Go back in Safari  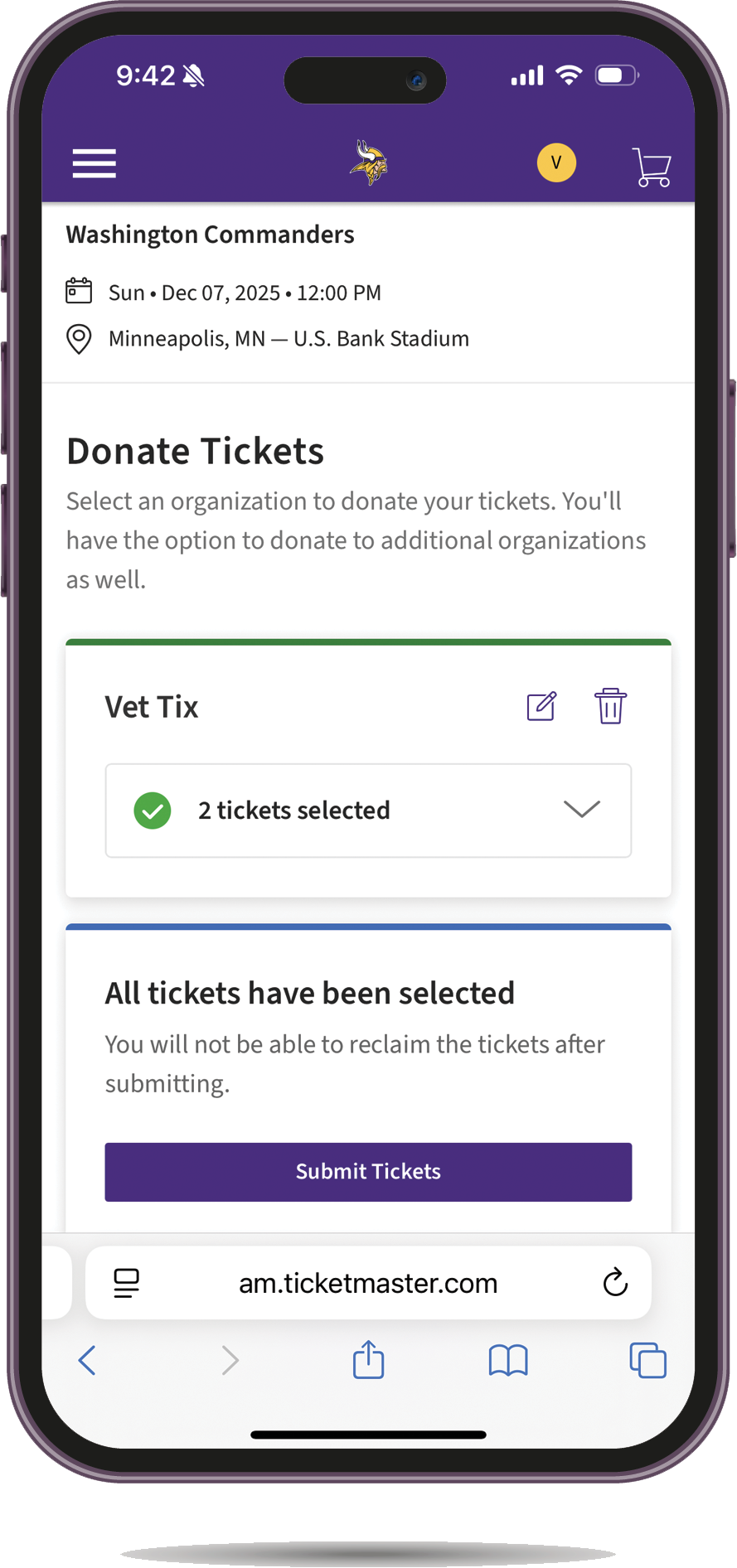click(x=88, y=1360)
